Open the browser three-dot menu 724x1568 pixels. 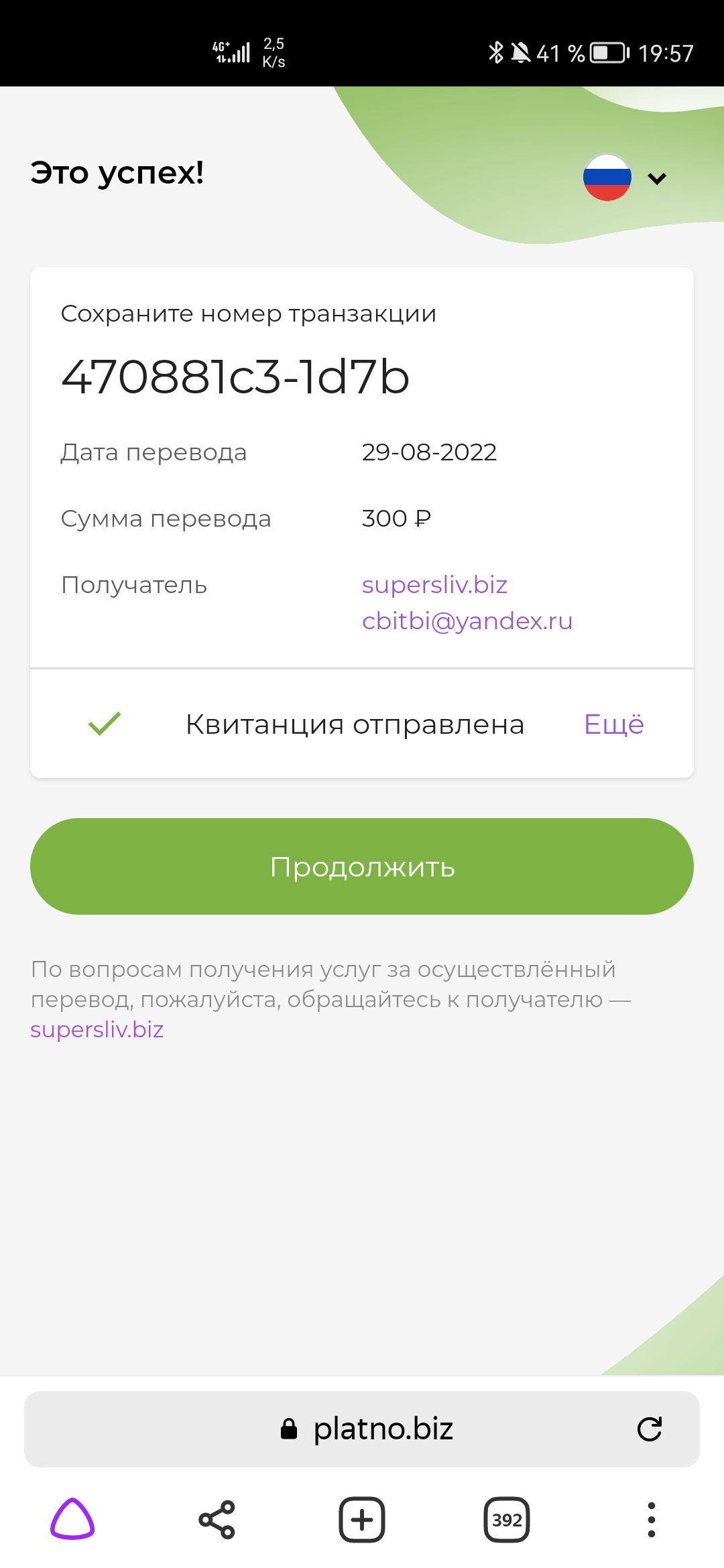point(651,1519)
